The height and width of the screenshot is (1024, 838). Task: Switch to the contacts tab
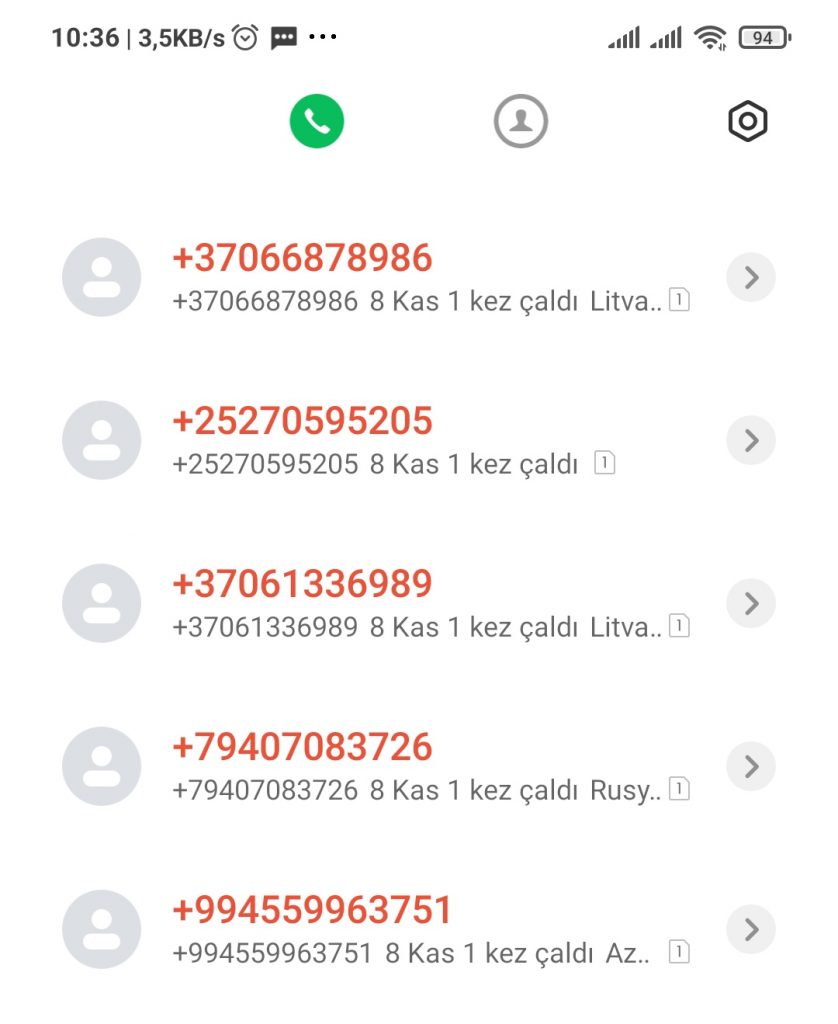(x=520, y=122)
